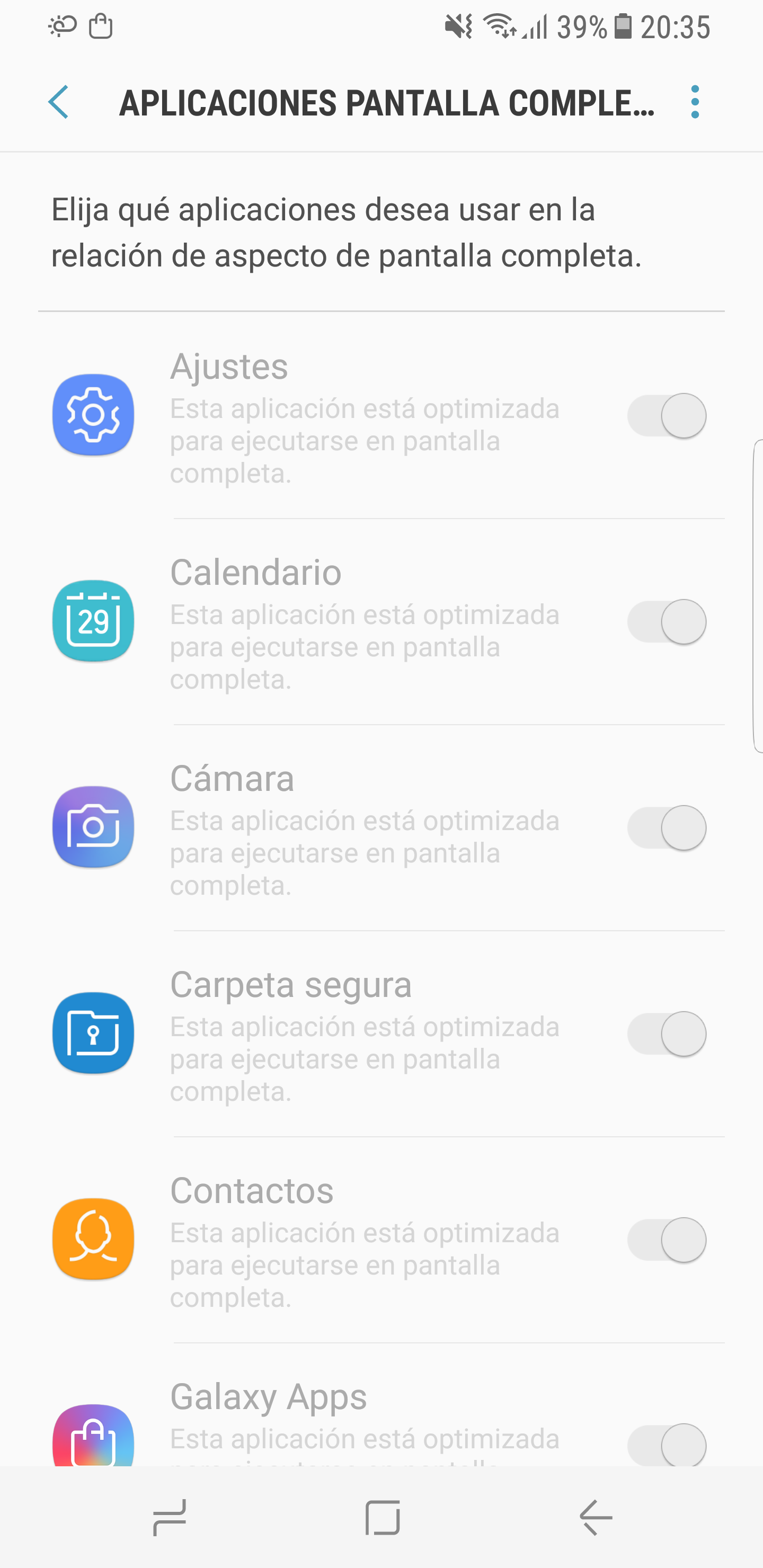Toggle the Carpeta segura full-screen switch
Viewport: 763px width, 1568px height.
667,1034
